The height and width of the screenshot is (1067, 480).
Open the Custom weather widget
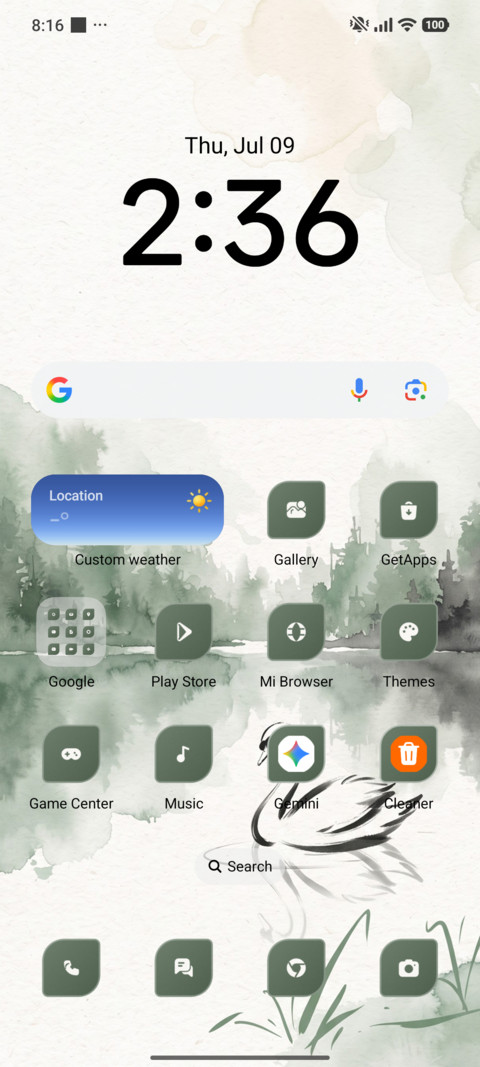tap(127, 510)
